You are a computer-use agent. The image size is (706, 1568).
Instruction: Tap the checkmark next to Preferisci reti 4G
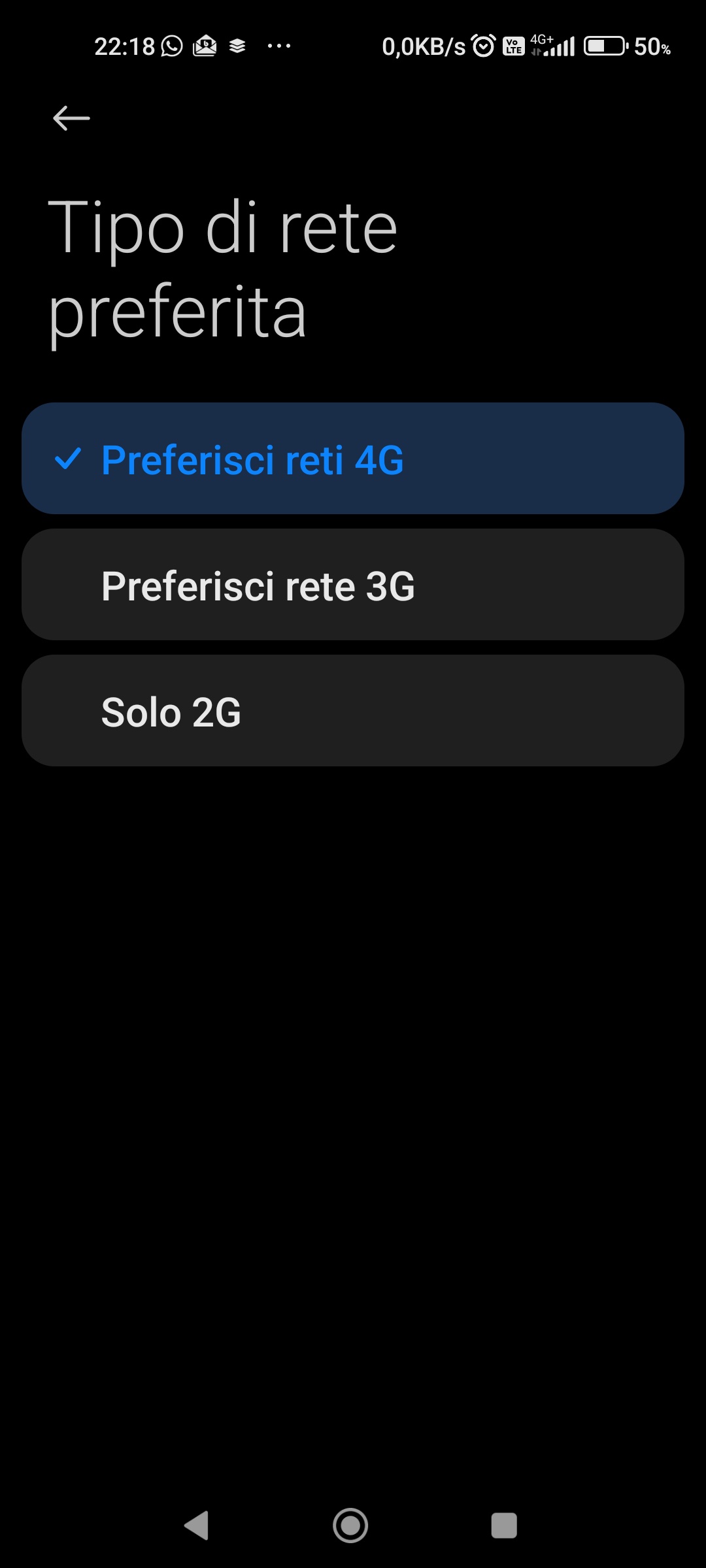[70, 459]
